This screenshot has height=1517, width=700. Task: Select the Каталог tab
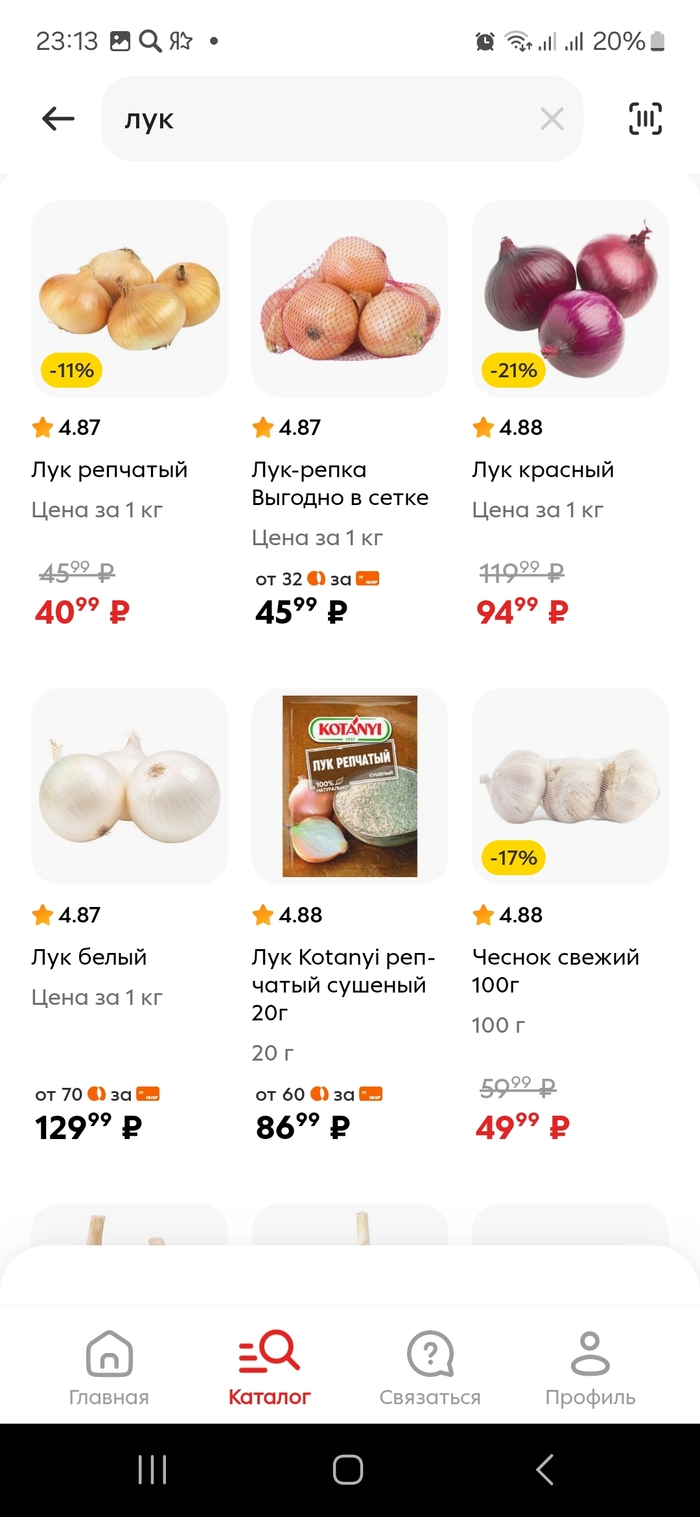[269, 1368]
